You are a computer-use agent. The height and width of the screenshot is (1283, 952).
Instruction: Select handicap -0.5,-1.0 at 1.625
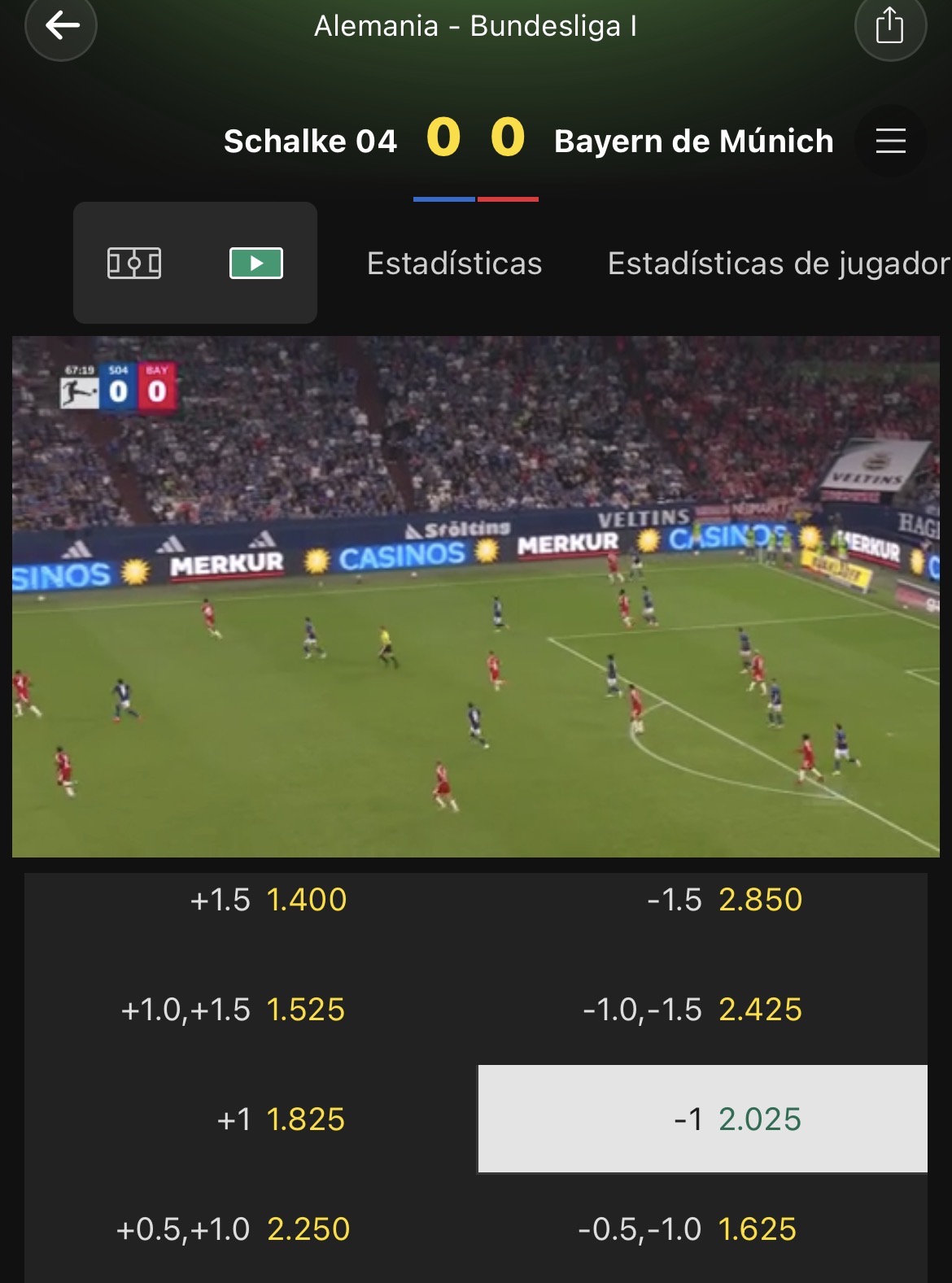click(x=702, y=1229)
